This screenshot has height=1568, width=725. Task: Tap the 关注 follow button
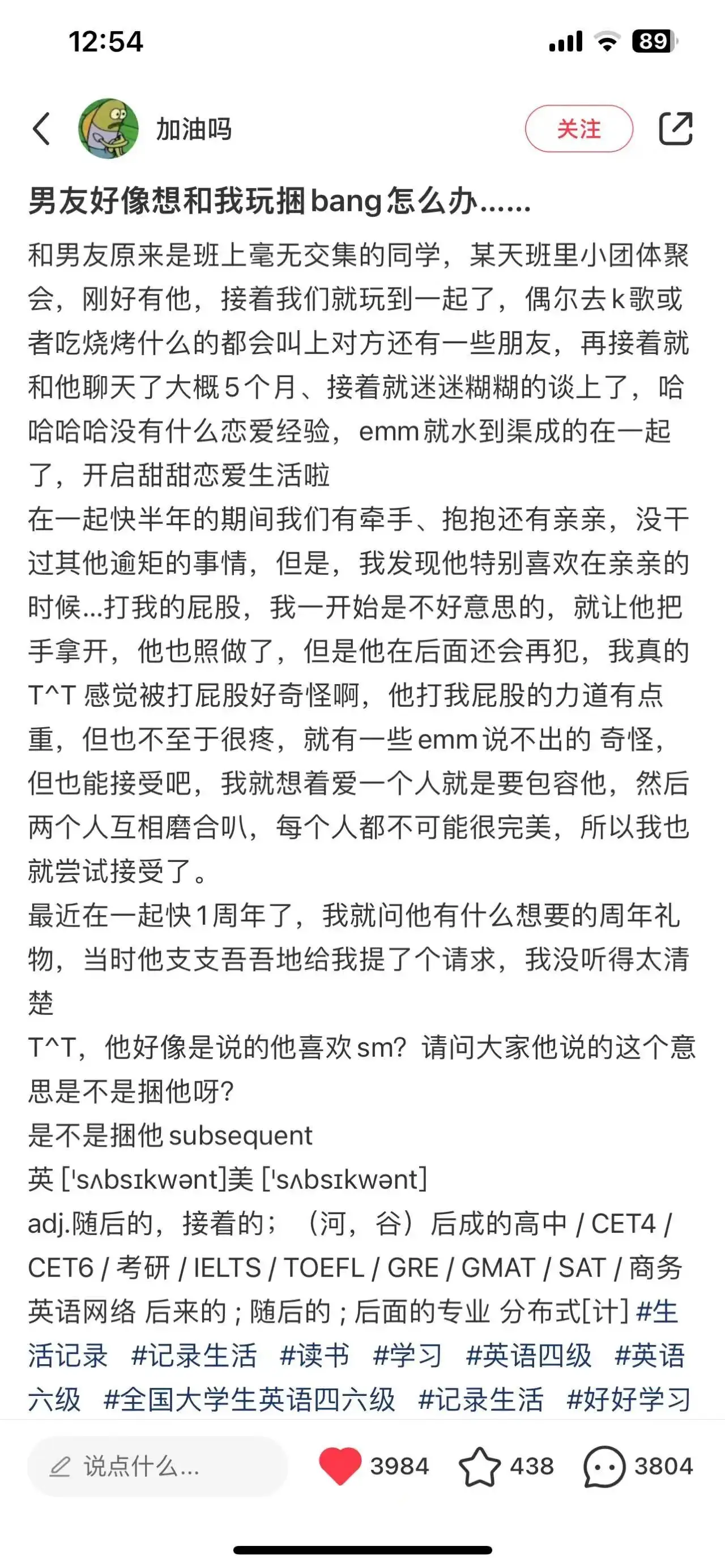[x=579, y=129]
